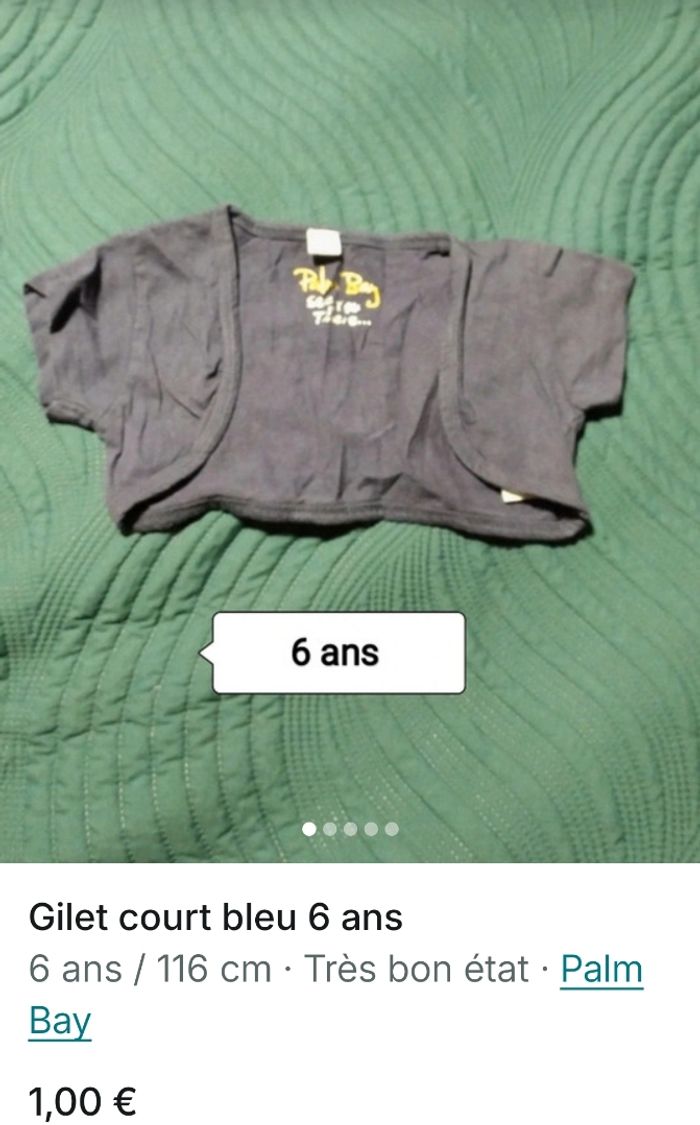Open the Palm Bay brand link
Viewport: 700px width, 1125px height.
tap(600, 969)
